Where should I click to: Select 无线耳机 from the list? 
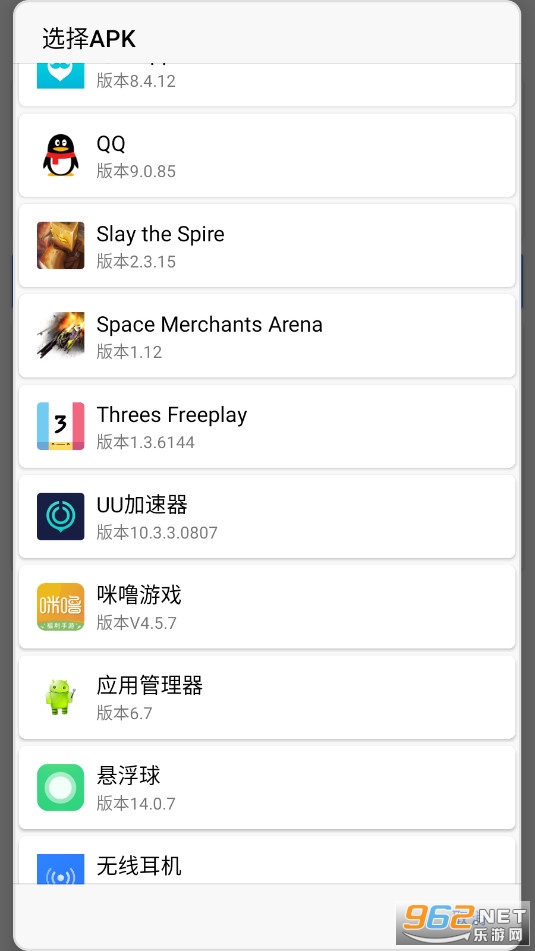coord(267,860)
